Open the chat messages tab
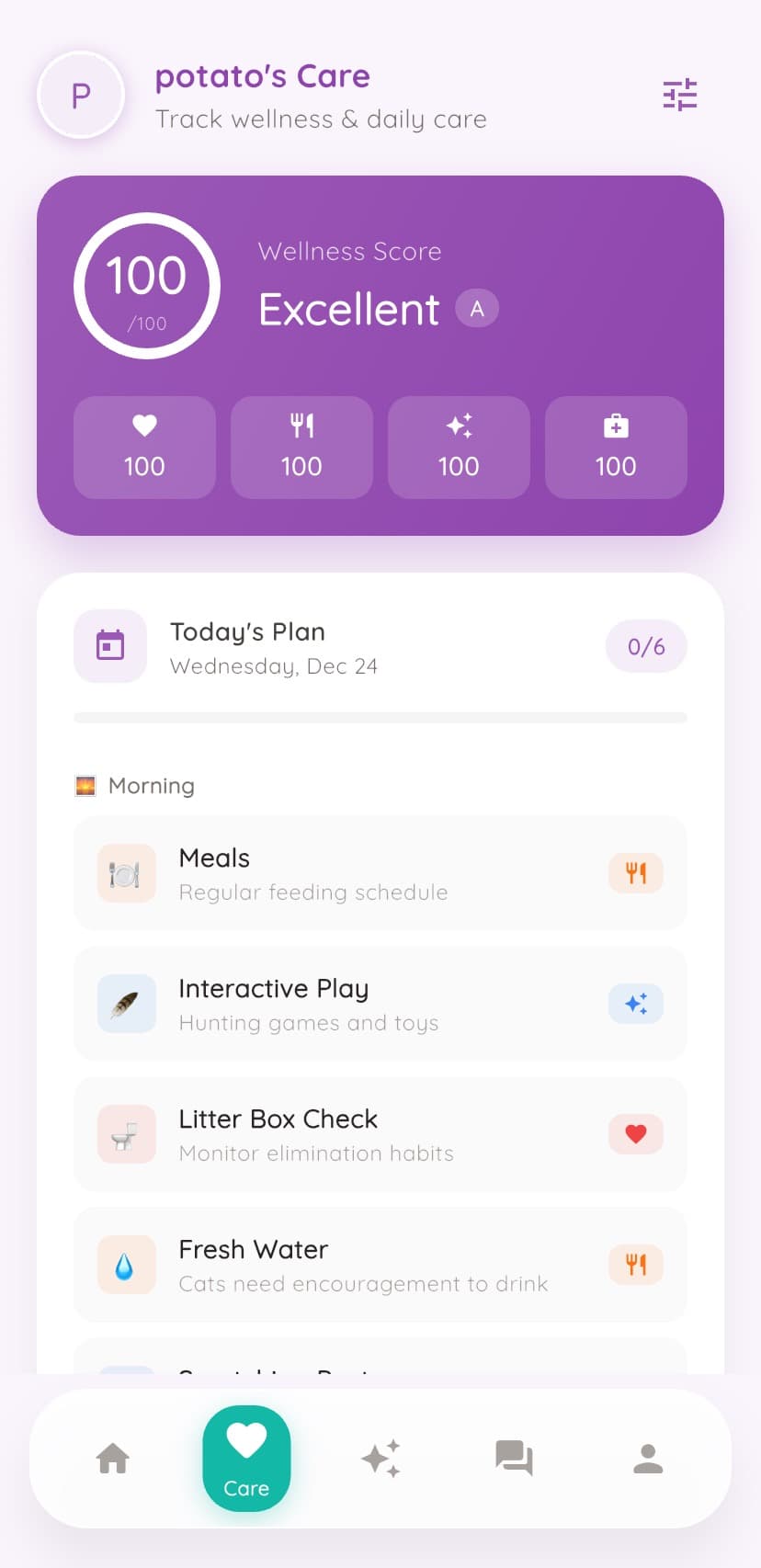761x1568 pixels. pyautogui.click(x=514, y=1459)
